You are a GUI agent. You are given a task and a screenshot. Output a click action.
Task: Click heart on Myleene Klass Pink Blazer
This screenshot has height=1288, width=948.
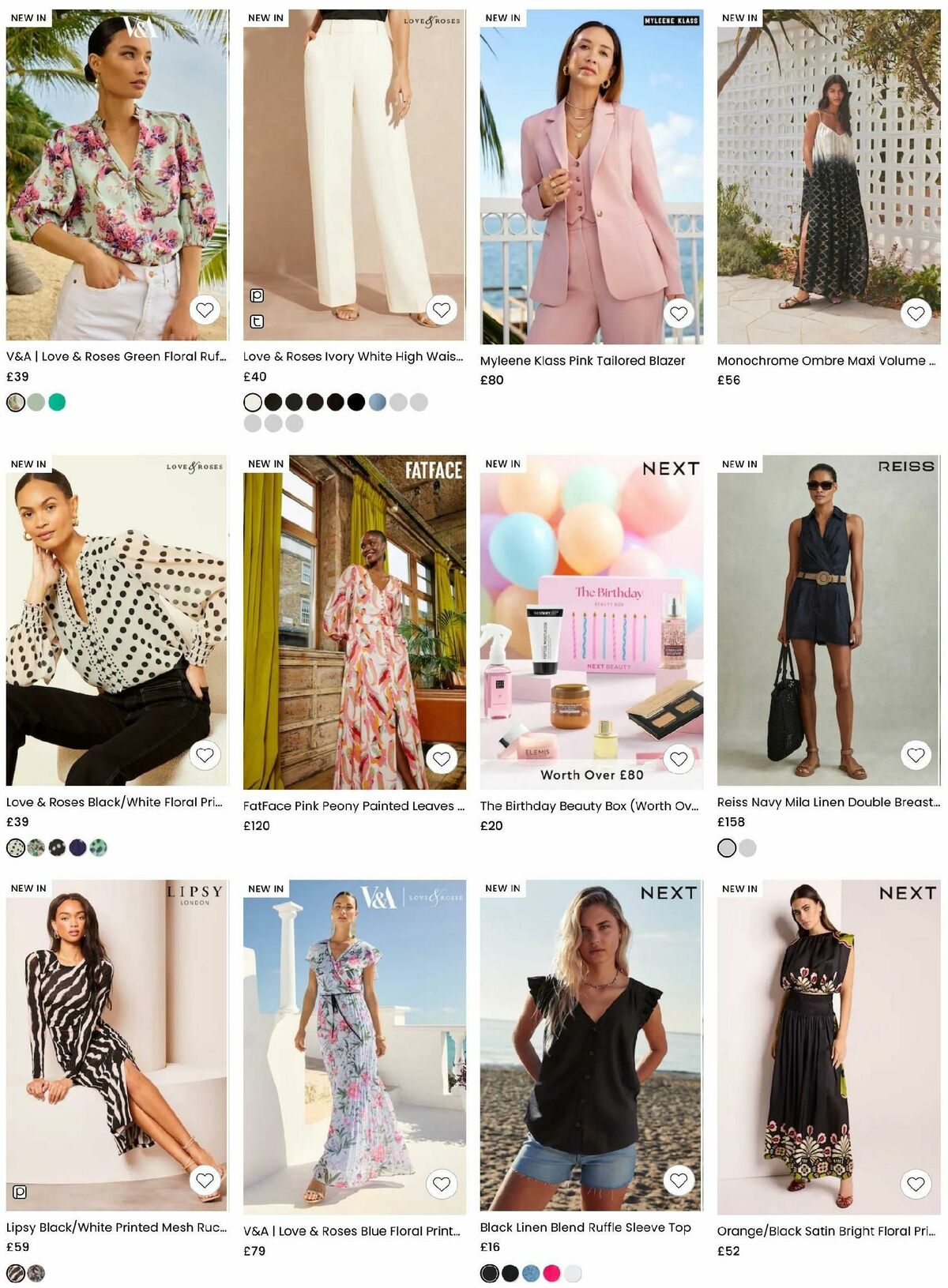click(x=678, y=312)
